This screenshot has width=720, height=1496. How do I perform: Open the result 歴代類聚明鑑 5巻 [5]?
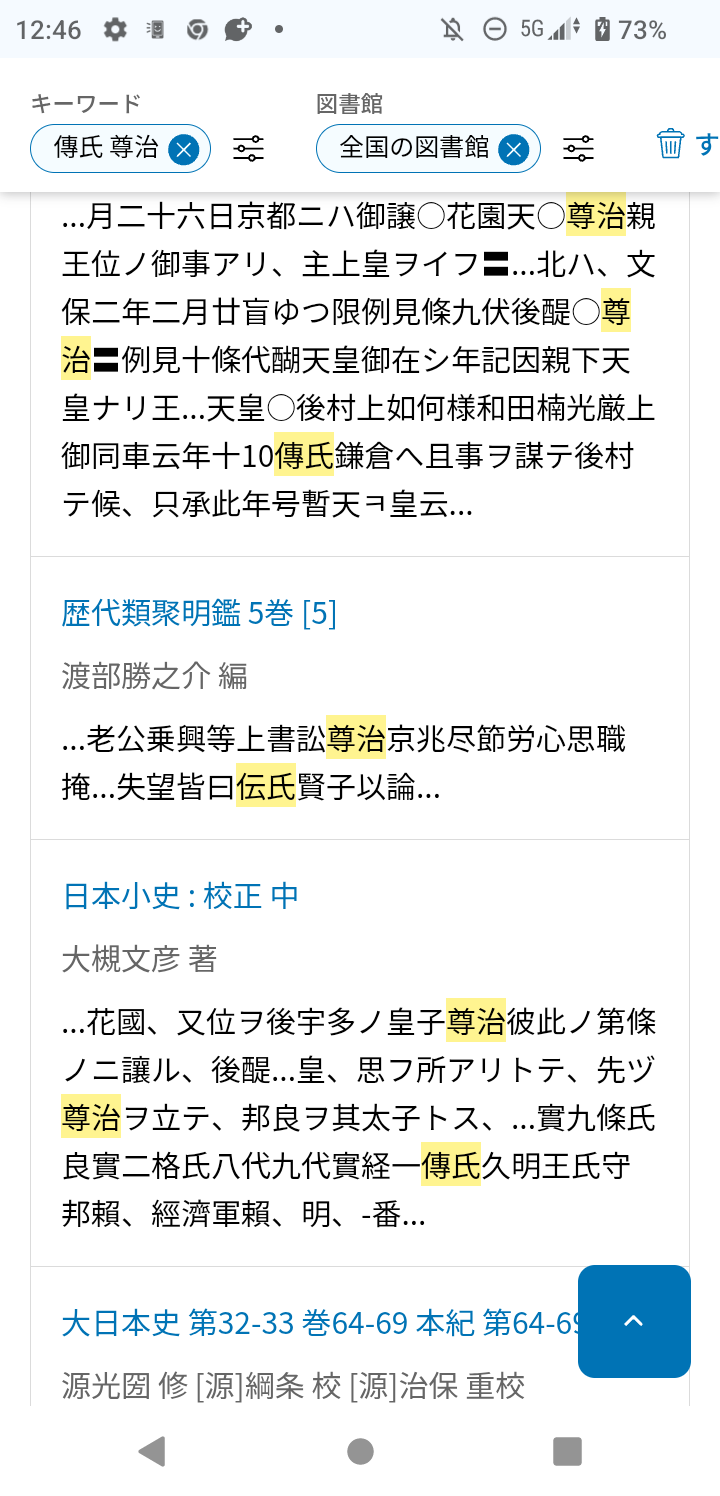[199, 613]
